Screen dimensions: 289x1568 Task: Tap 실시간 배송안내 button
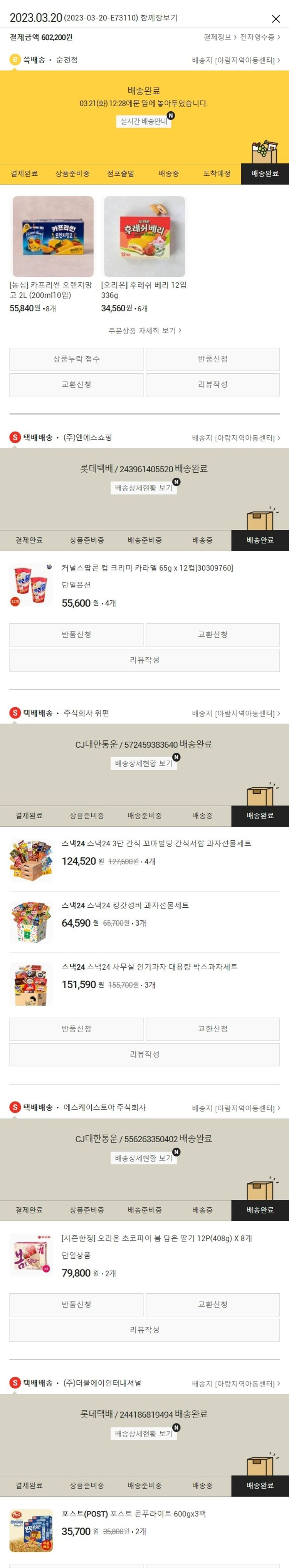144,121
